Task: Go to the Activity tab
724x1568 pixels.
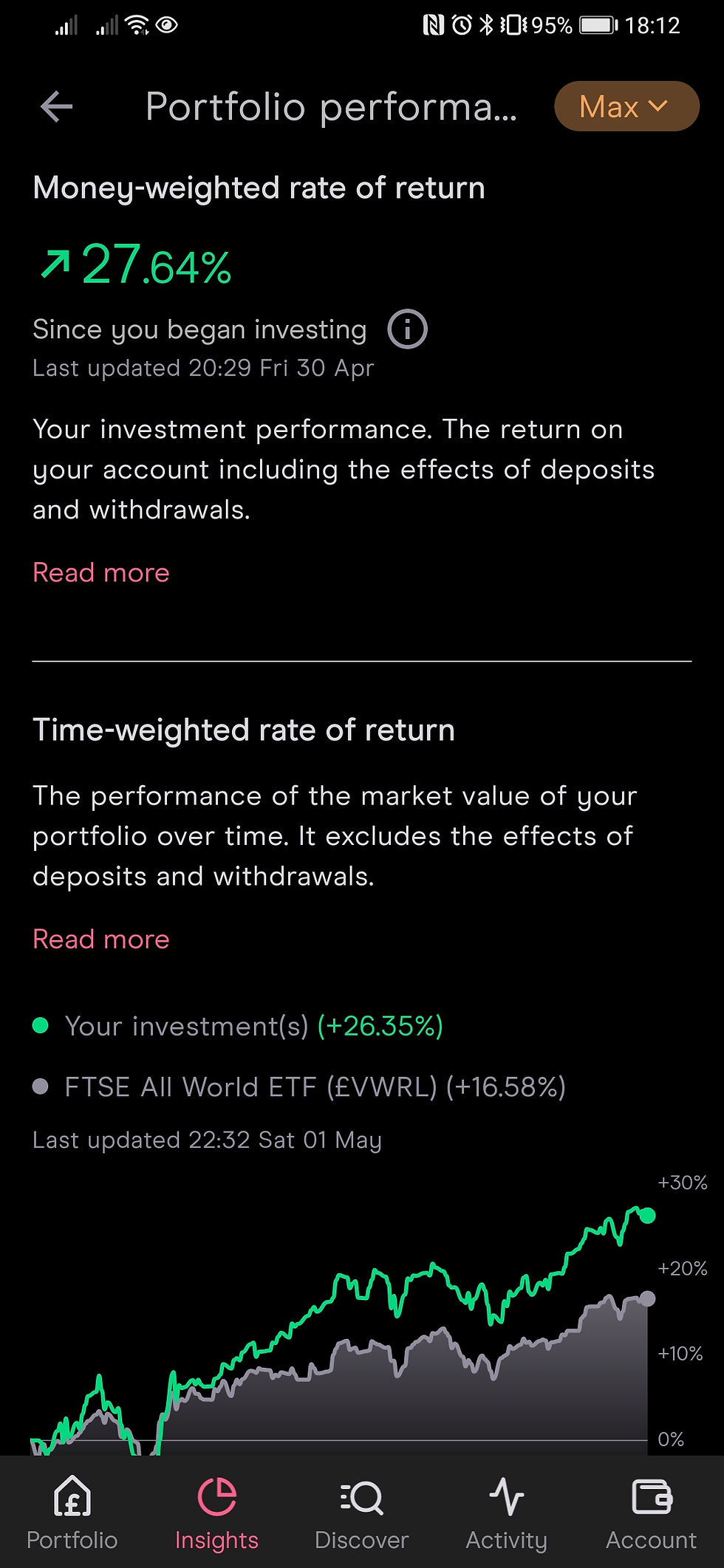Action: (506, 1513)
